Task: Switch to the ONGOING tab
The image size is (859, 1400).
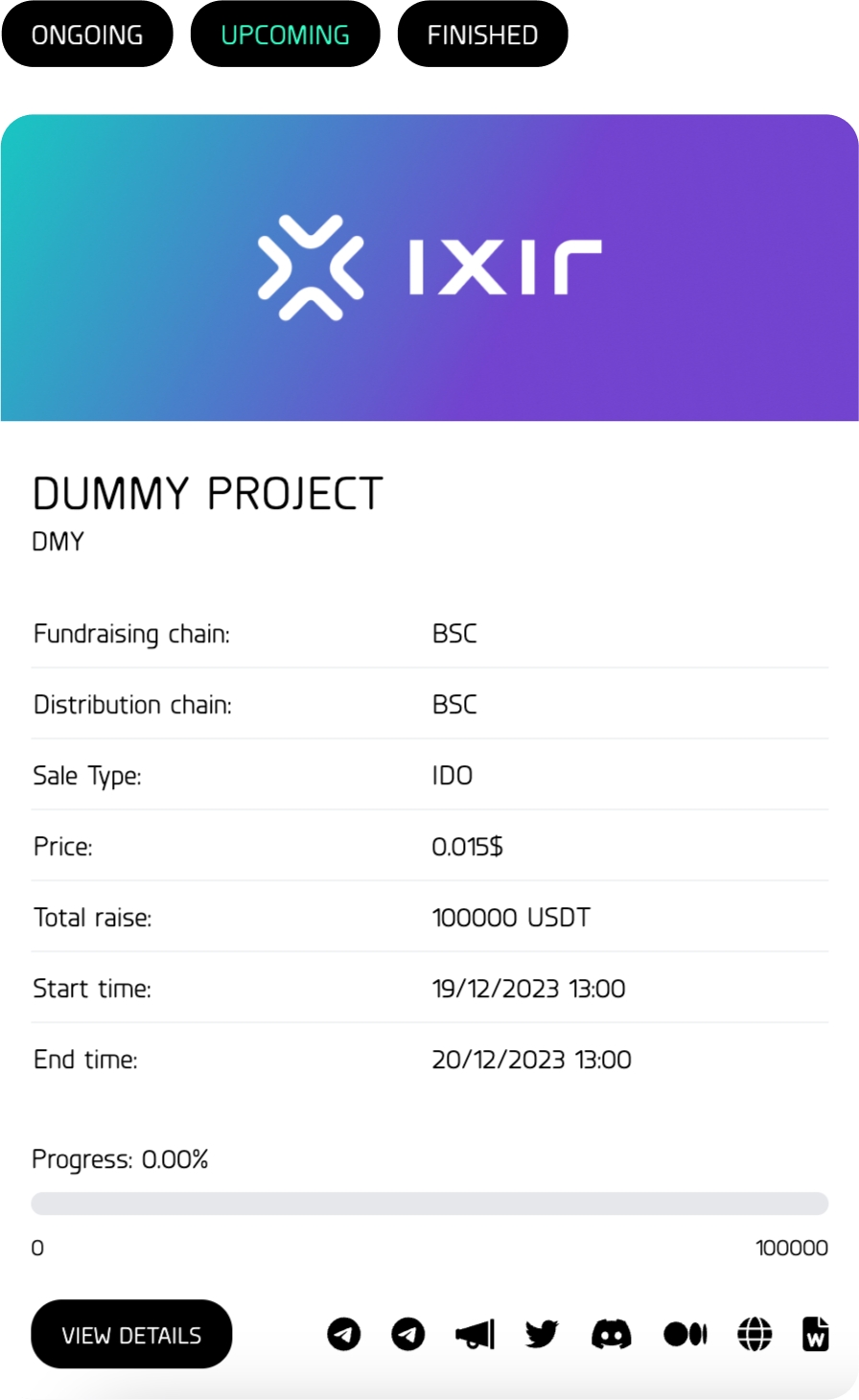Action: 87,35
